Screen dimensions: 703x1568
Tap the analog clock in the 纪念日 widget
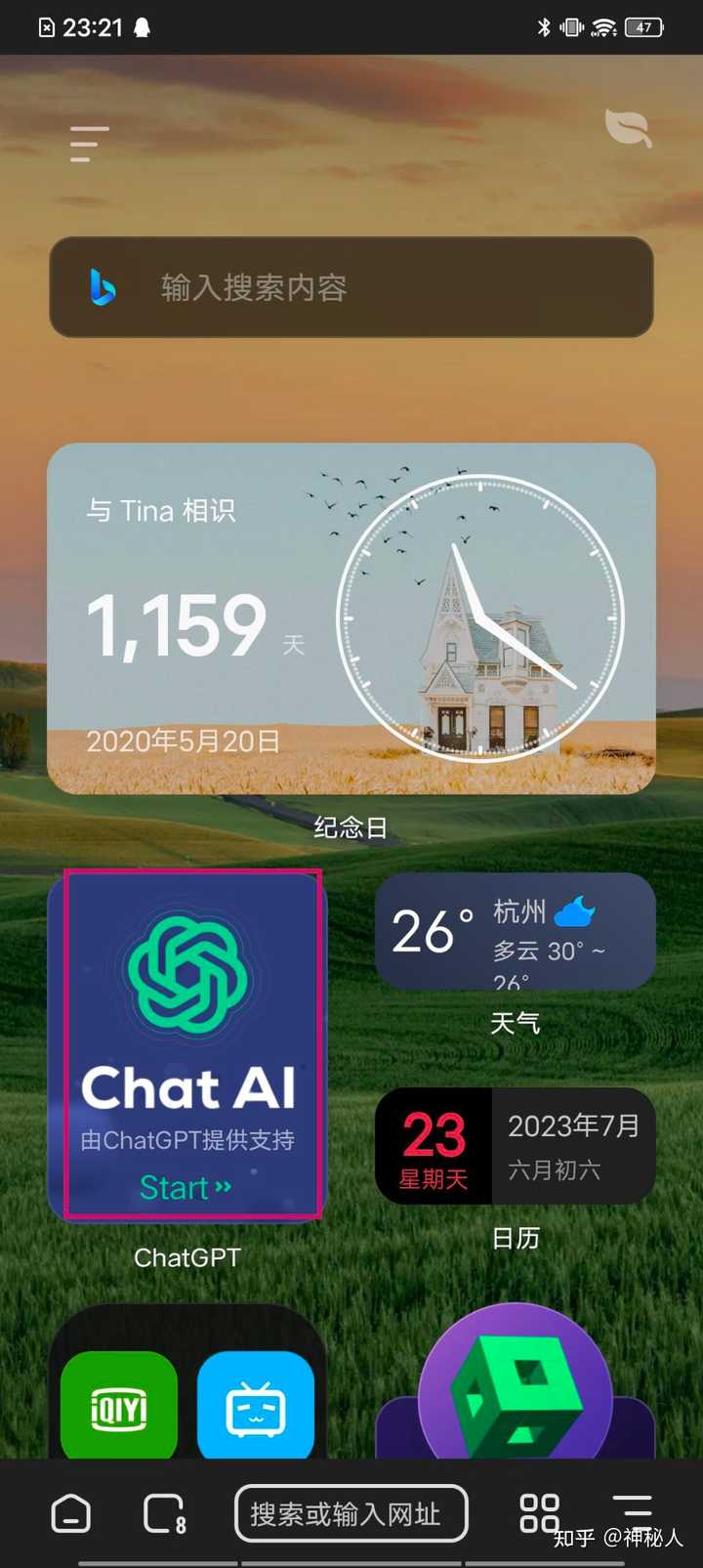coord(477,616)
